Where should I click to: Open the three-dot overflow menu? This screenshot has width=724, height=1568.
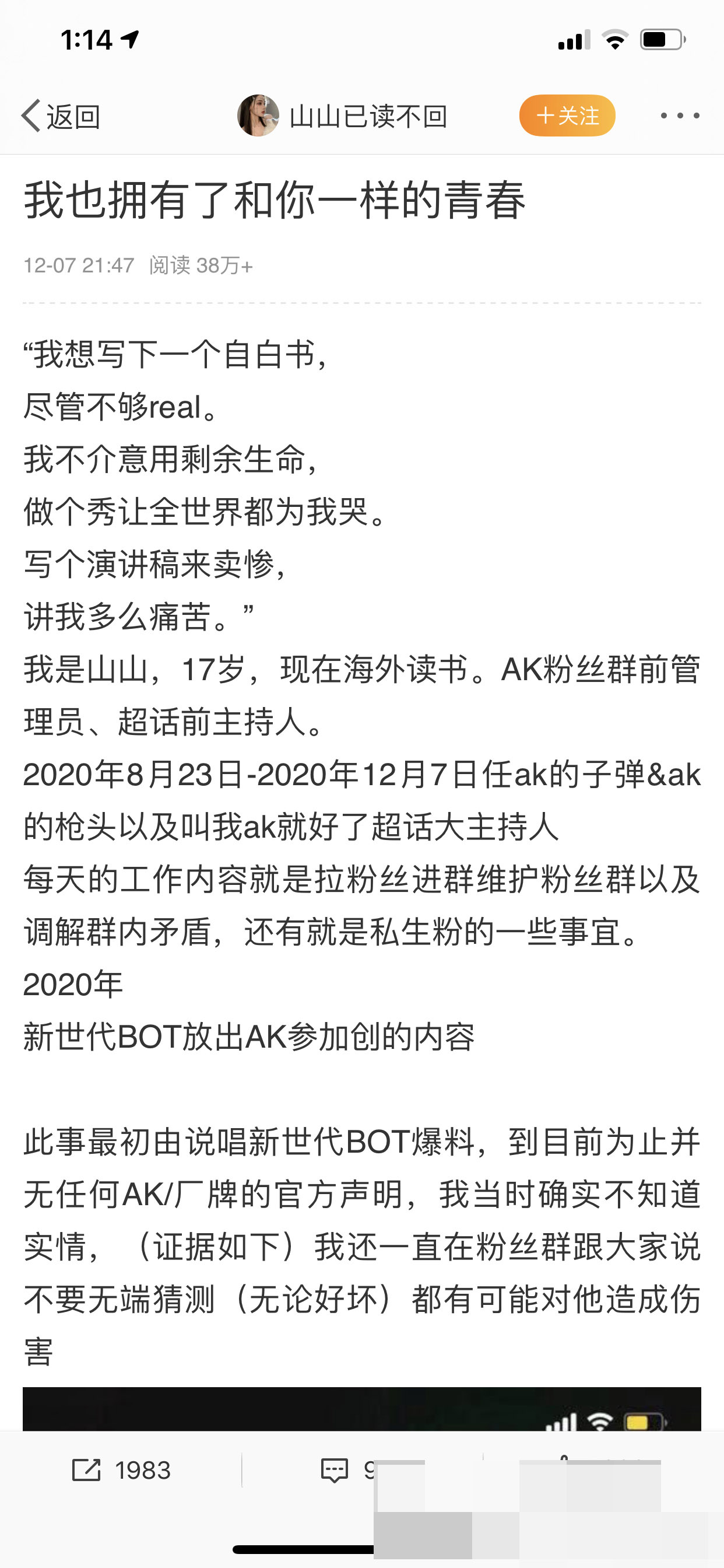tap(680, 116)
